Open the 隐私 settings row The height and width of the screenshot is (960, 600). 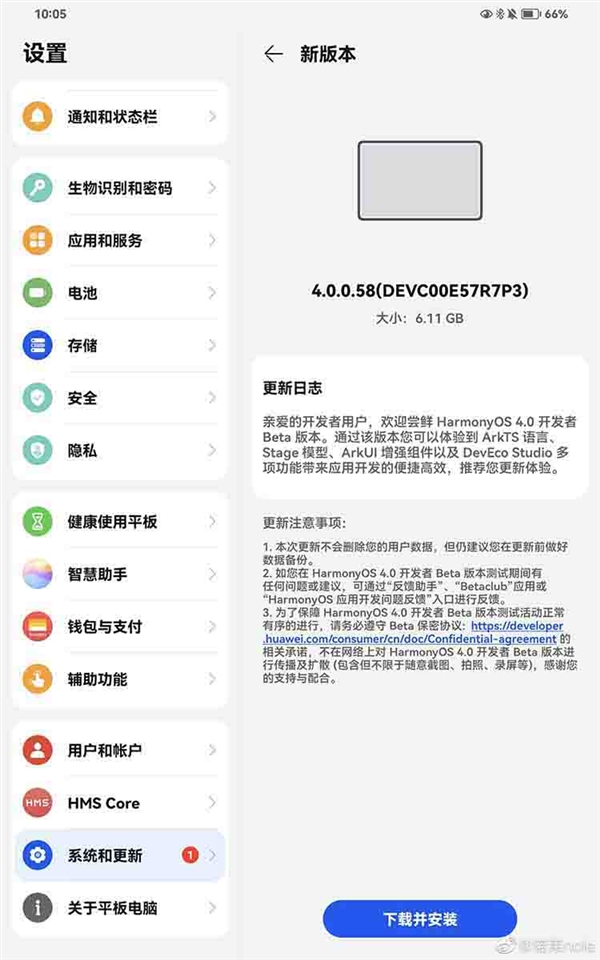pyautogui.click(x=120, y=450)
